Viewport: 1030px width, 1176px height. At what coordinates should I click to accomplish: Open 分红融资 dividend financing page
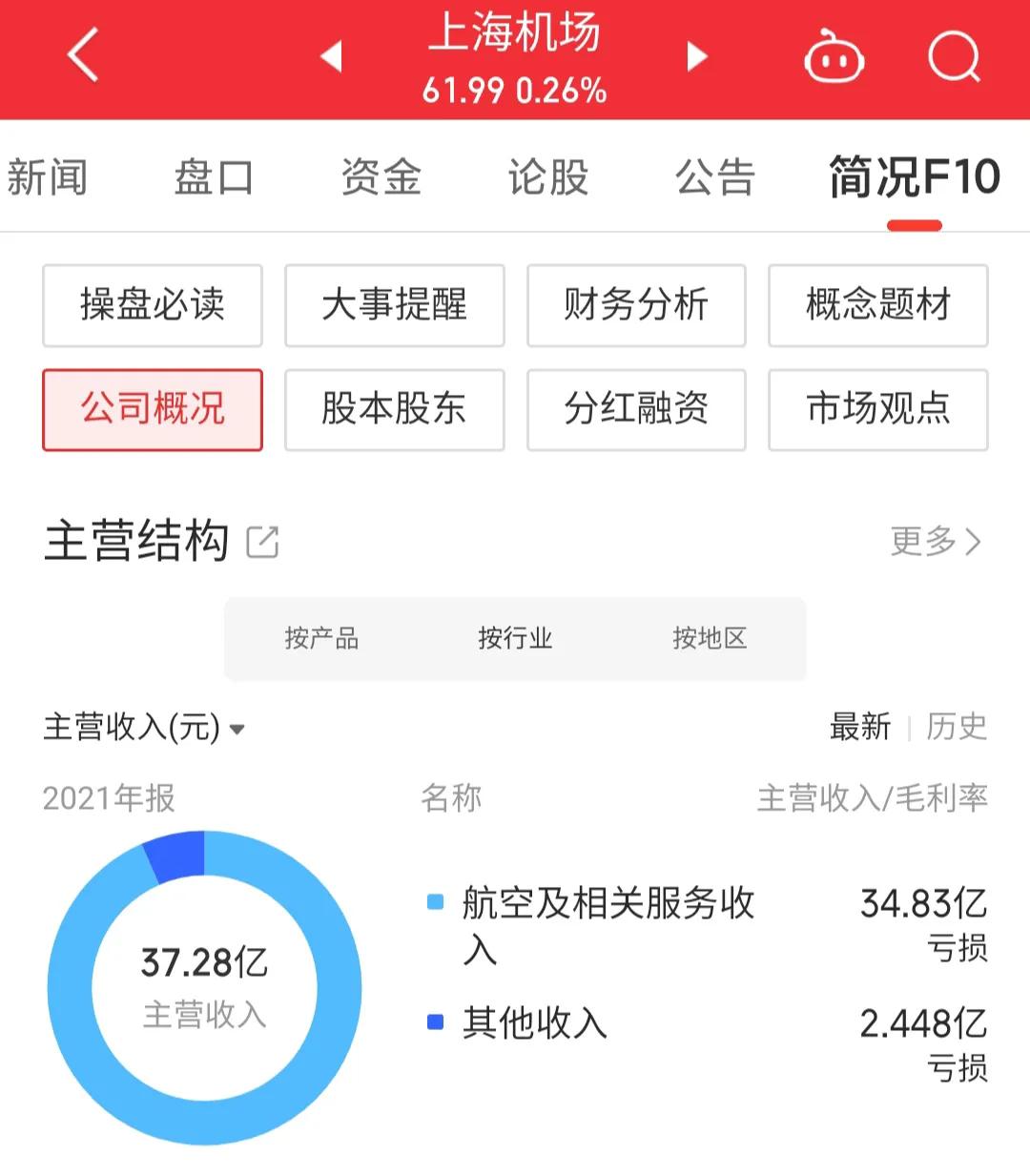636,410
